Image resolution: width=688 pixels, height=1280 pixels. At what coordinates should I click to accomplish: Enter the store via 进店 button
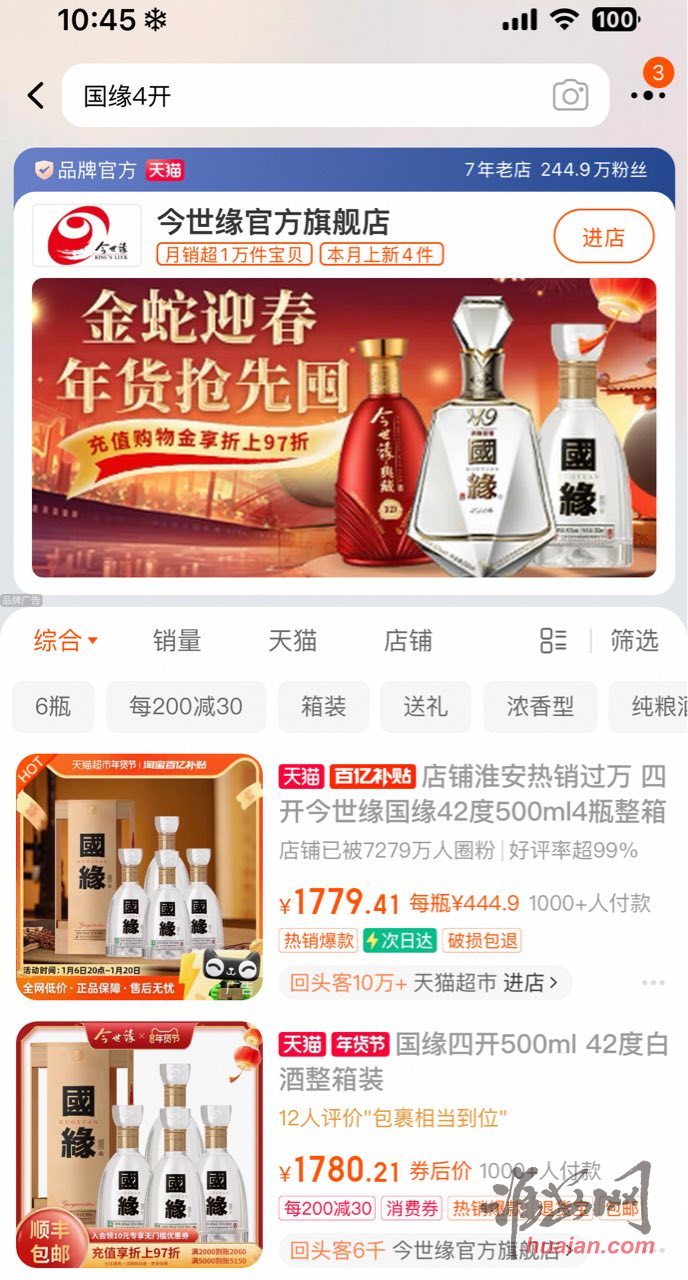pyautogui.click(x=604, y=237)
